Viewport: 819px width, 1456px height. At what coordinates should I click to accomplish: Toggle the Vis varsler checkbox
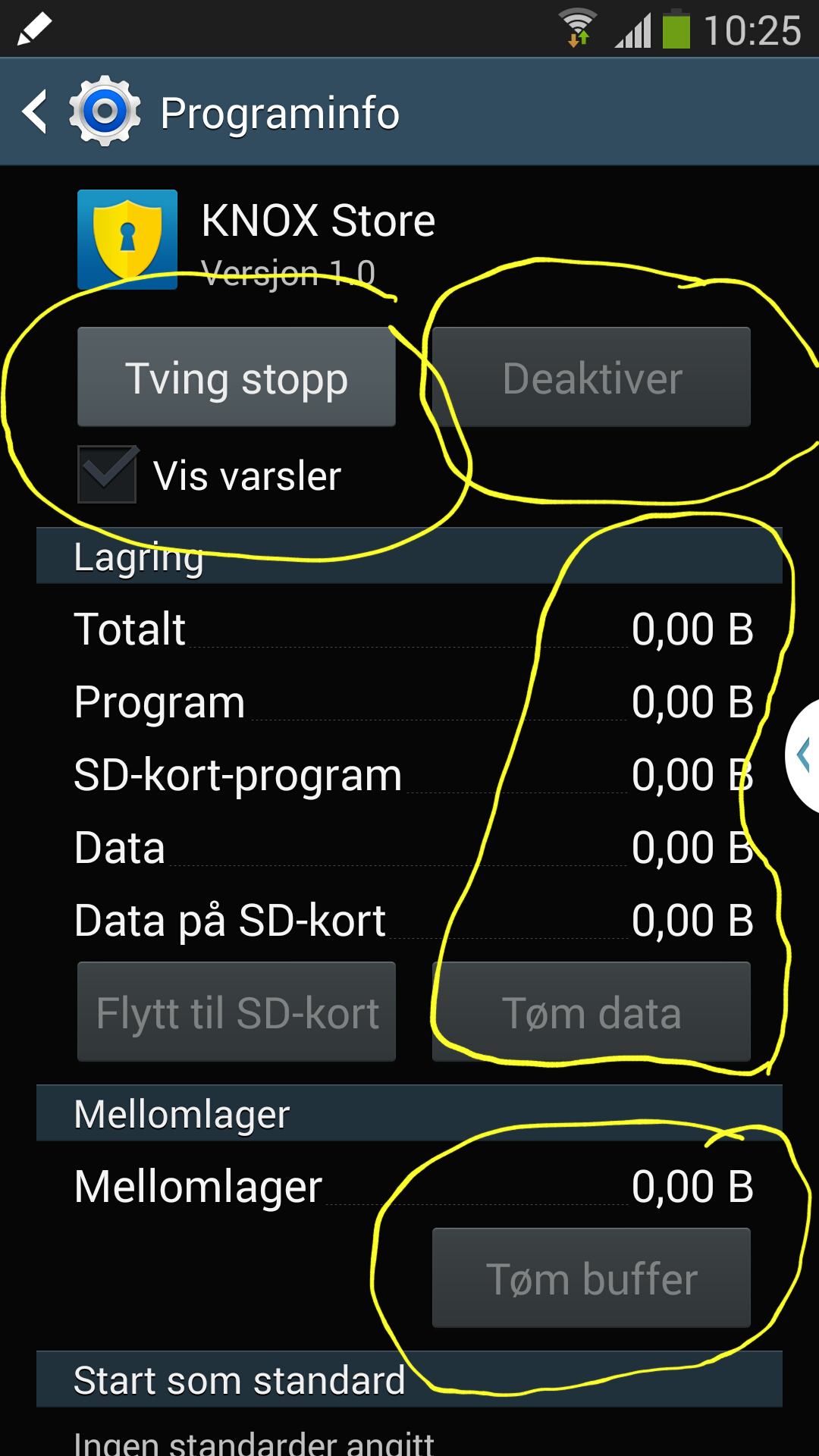[x=108, y=475]
